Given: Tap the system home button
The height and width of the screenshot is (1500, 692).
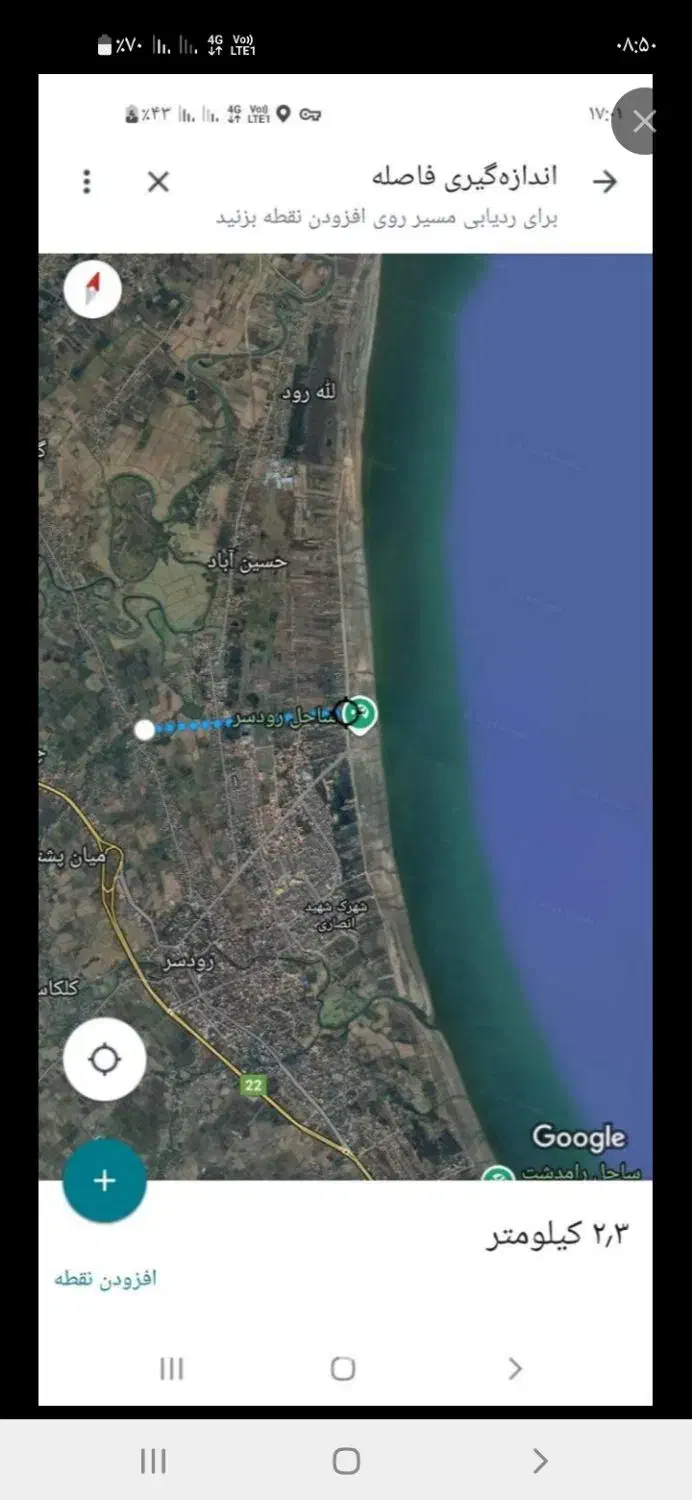Looking at the screenshot, I should click(346, 1461).
